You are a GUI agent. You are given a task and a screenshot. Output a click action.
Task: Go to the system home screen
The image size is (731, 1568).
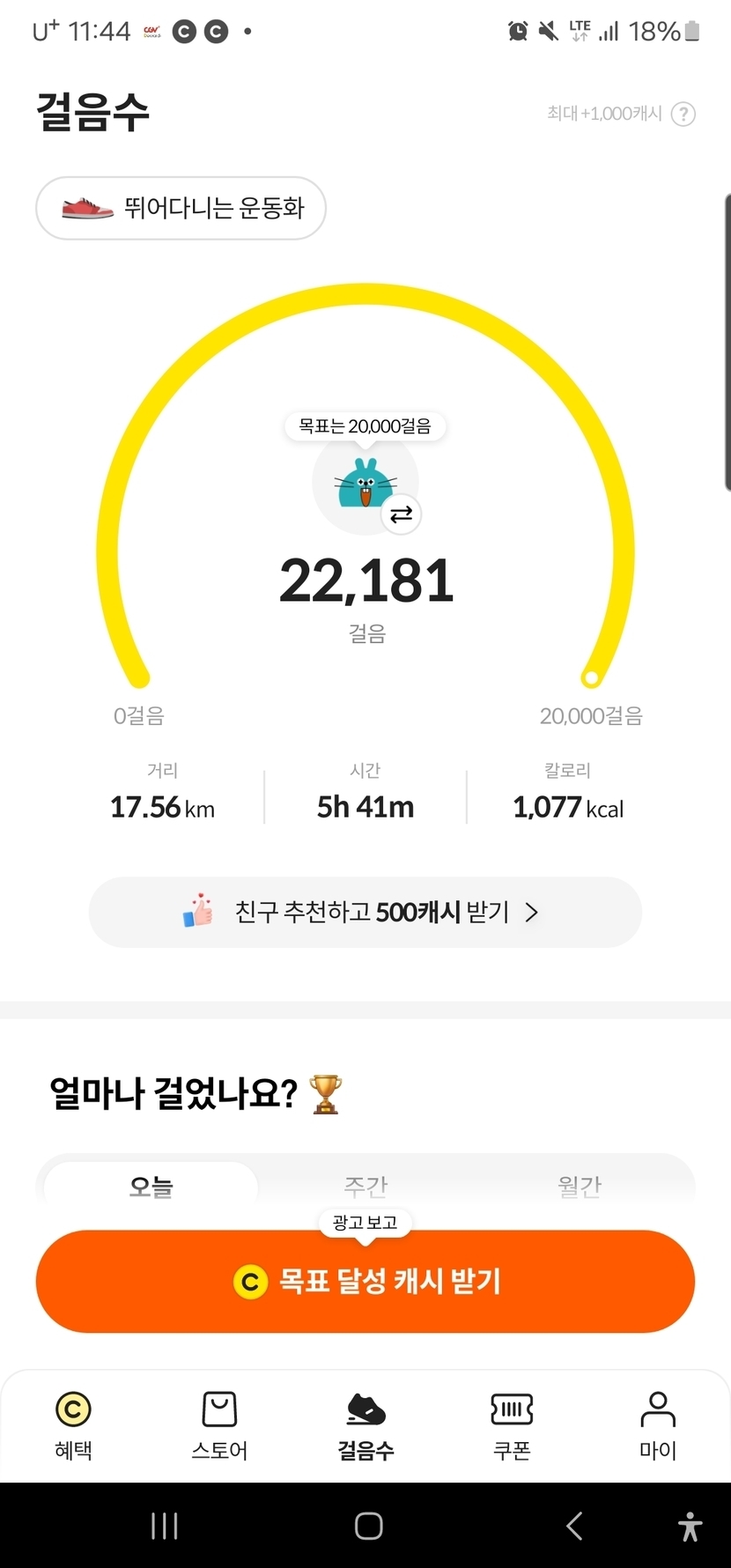pos(368,1526)
